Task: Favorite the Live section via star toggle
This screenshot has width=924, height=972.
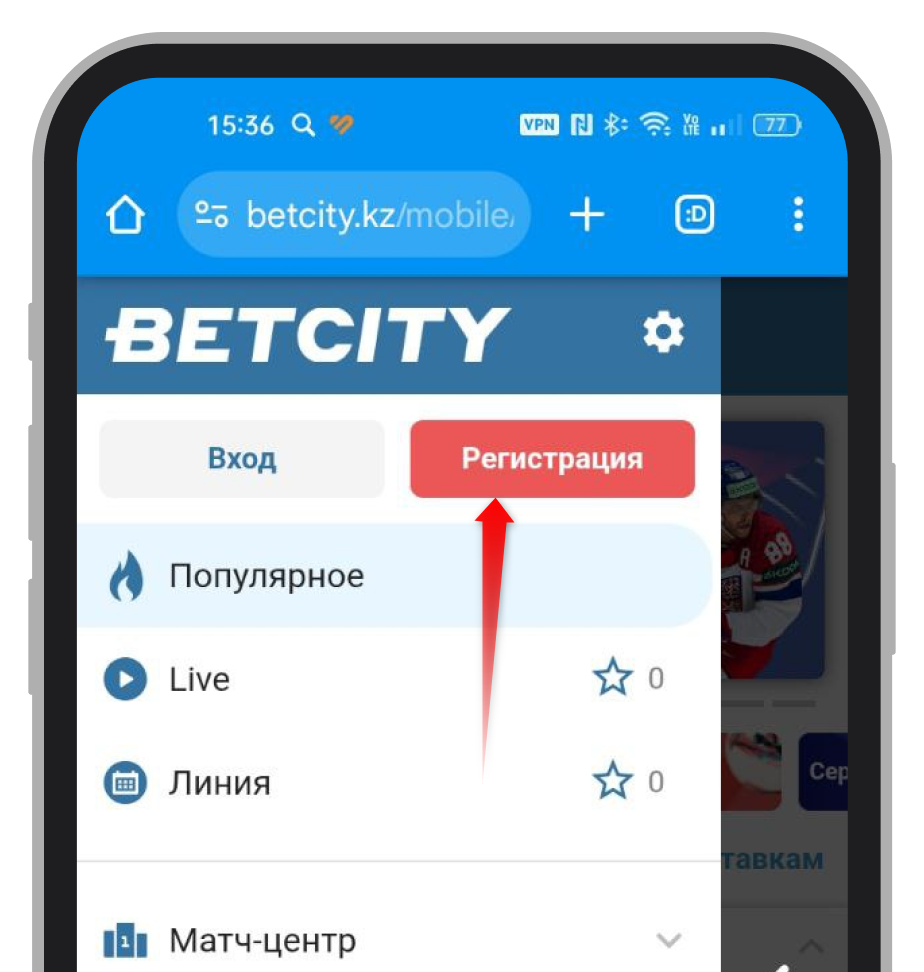Action: click(613, 679)
